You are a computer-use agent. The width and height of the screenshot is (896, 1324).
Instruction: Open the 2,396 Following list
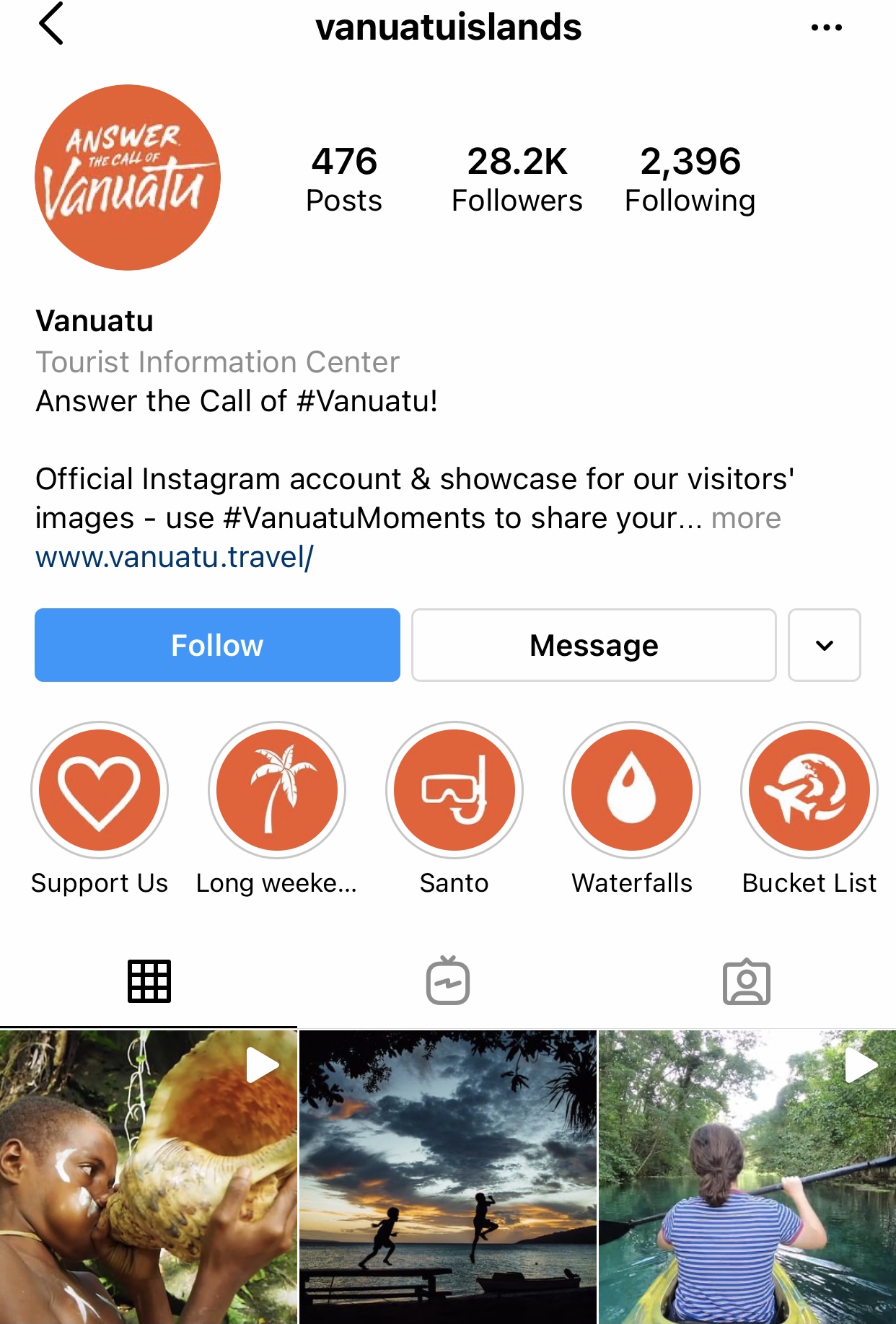click(x=690, y=179)
